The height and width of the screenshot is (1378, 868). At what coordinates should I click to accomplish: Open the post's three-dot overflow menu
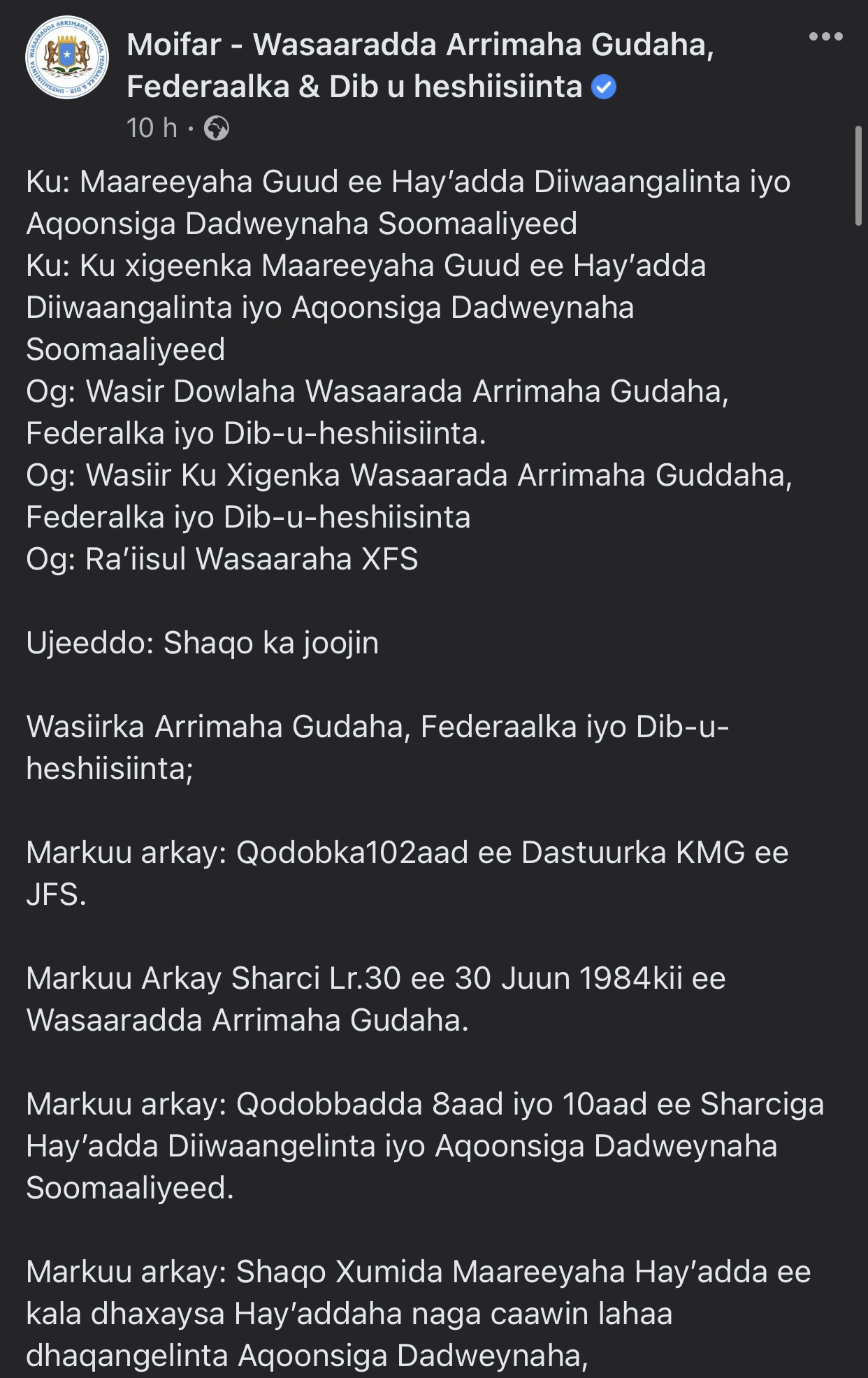tap(825, 37)
